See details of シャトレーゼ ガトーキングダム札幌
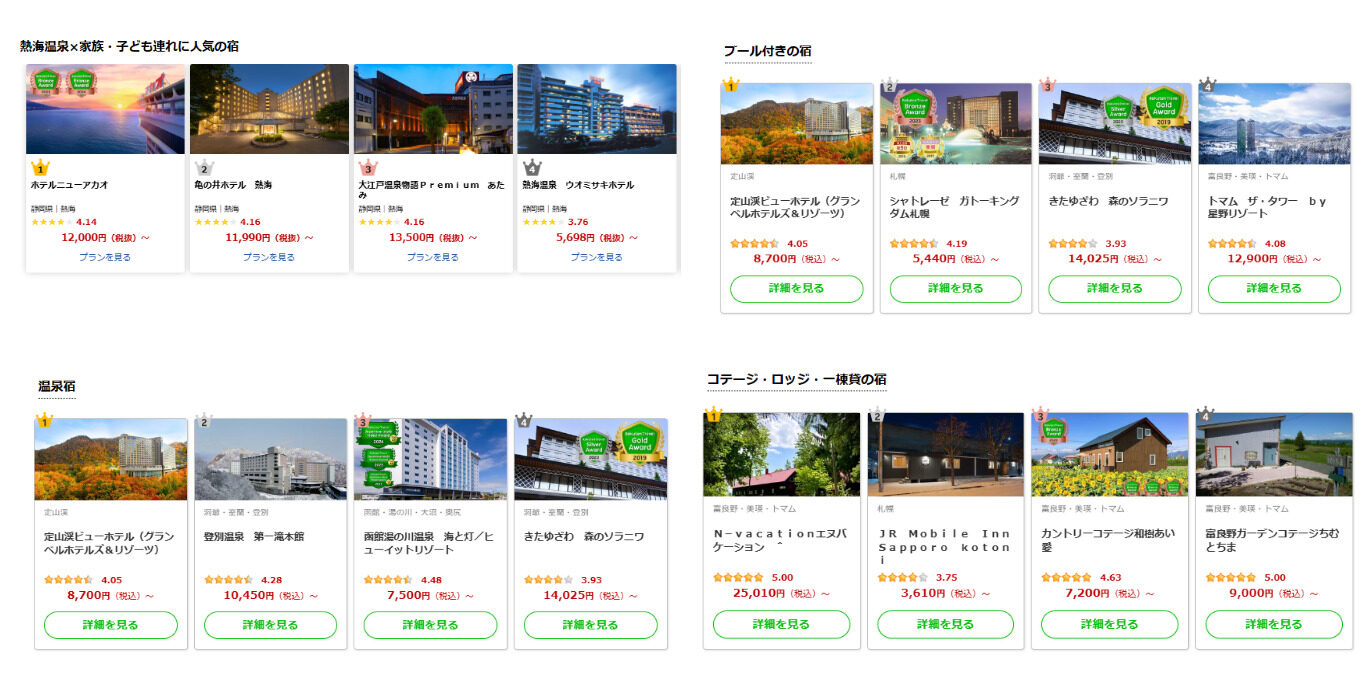 click(955, 288)
